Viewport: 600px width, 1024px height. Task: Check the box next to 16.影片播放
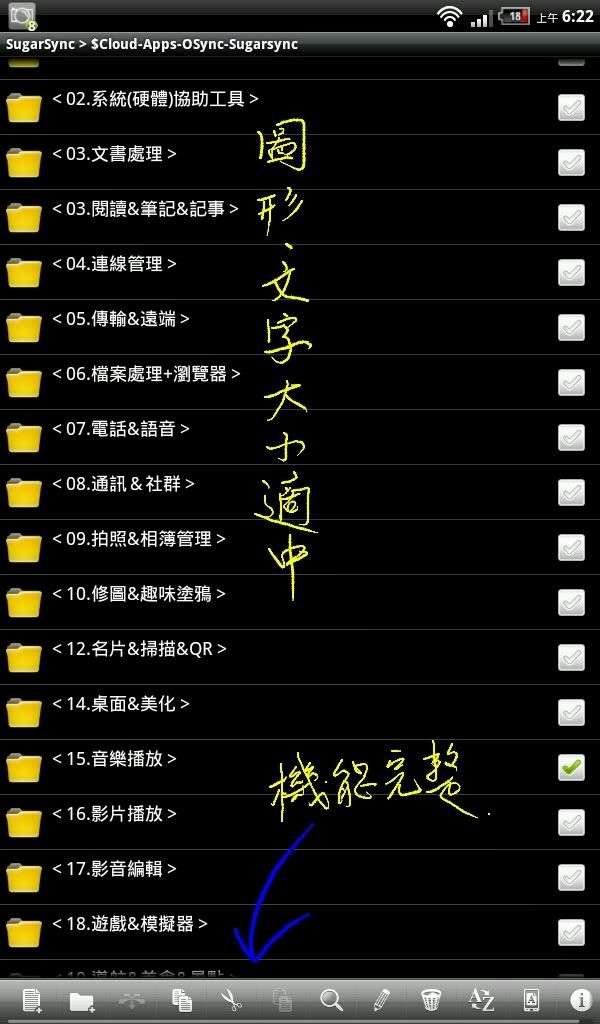pyautogui.click(x=571, y=823)
